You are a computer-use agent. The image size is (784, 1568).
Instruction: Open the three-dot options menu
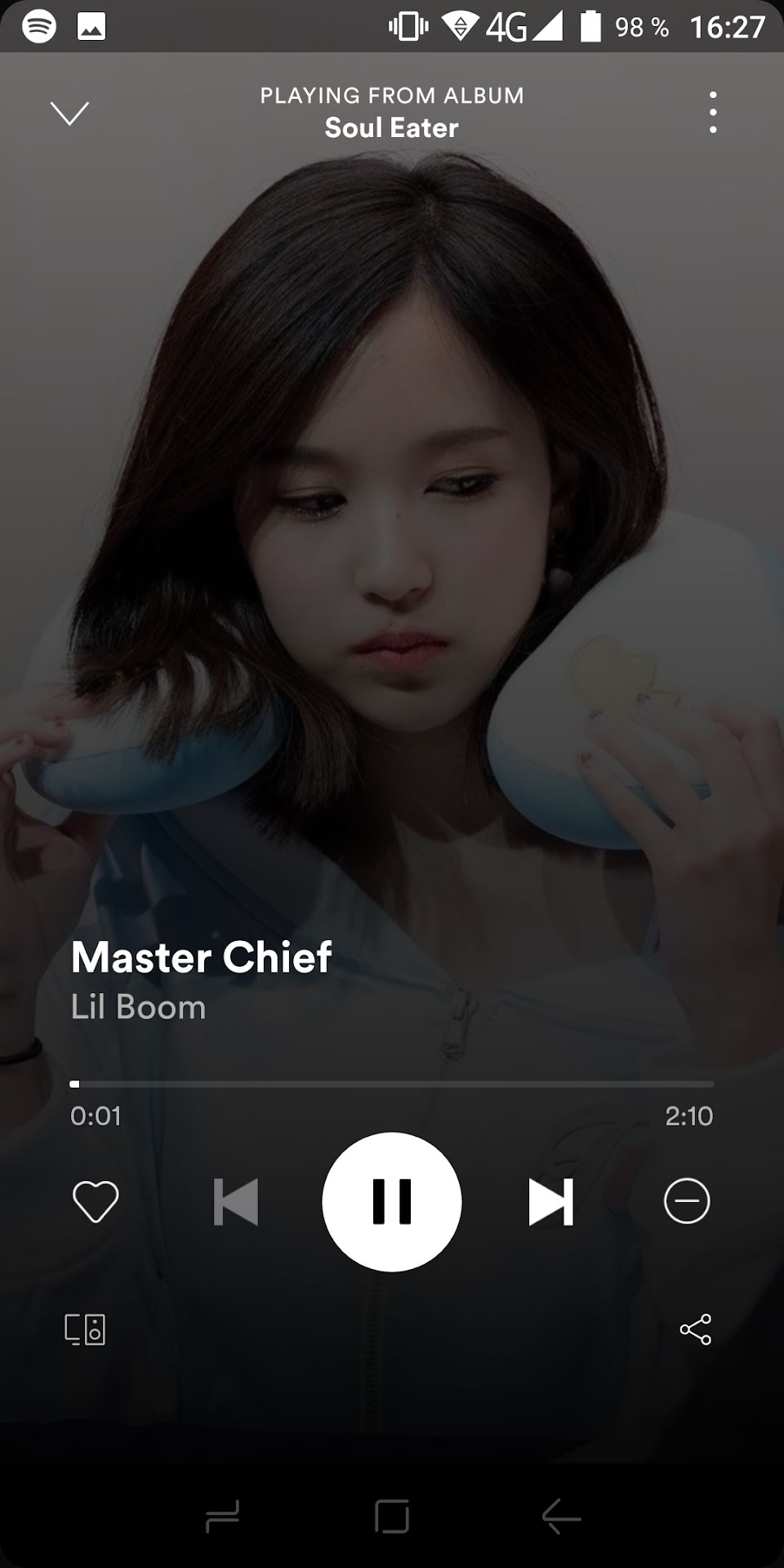tap(713, 113)
